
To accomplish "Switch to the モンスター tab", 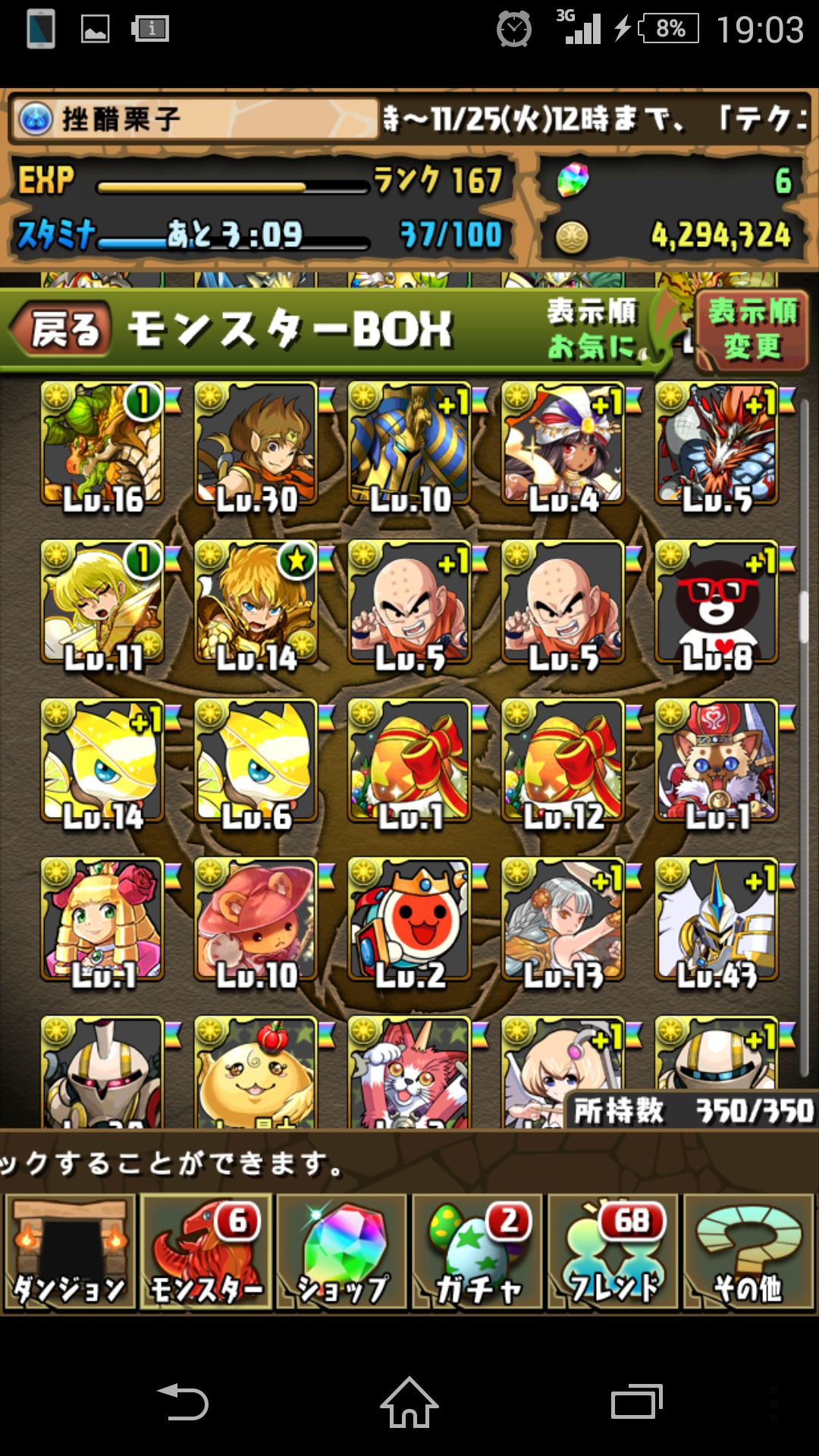I will click(206, 1253).
